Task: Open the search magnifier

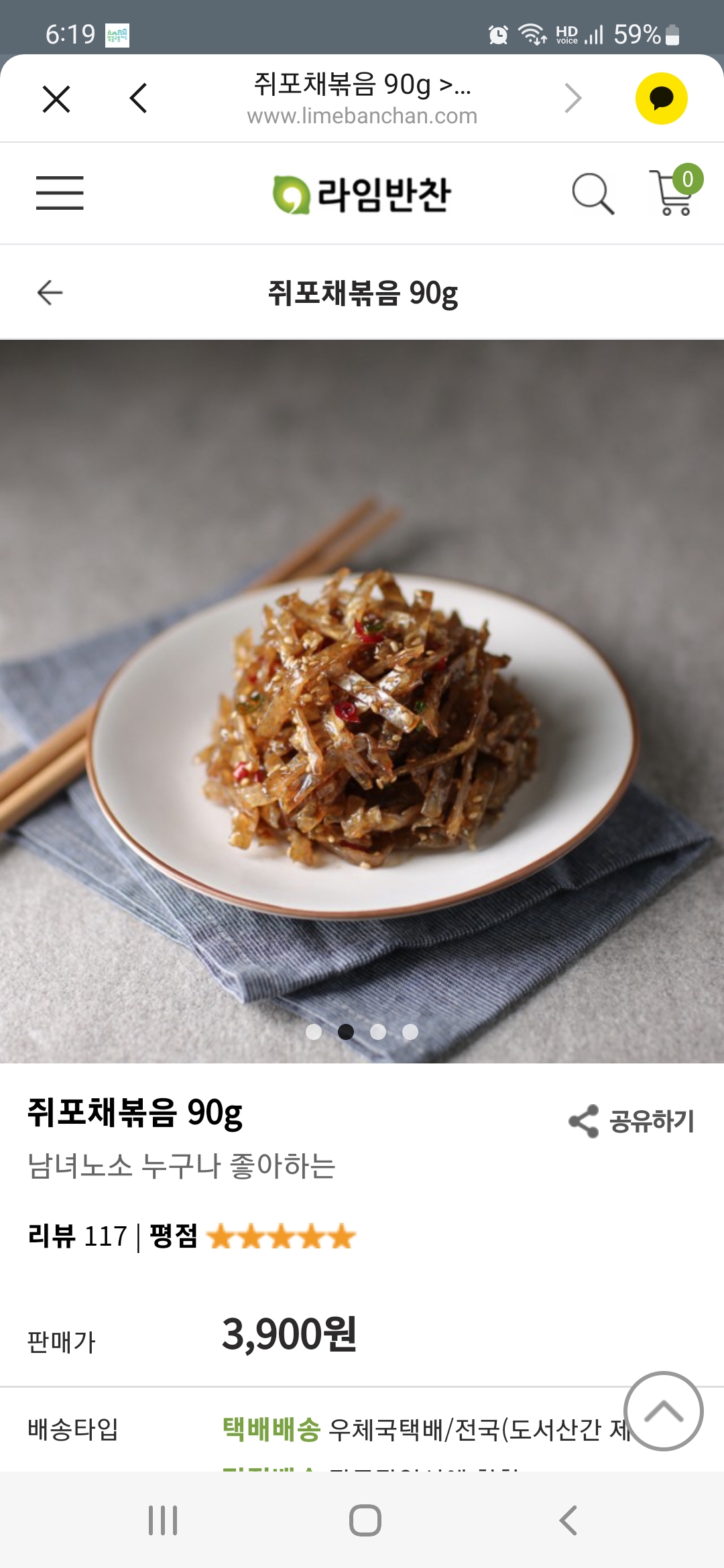Action: (x=593, y=194)
